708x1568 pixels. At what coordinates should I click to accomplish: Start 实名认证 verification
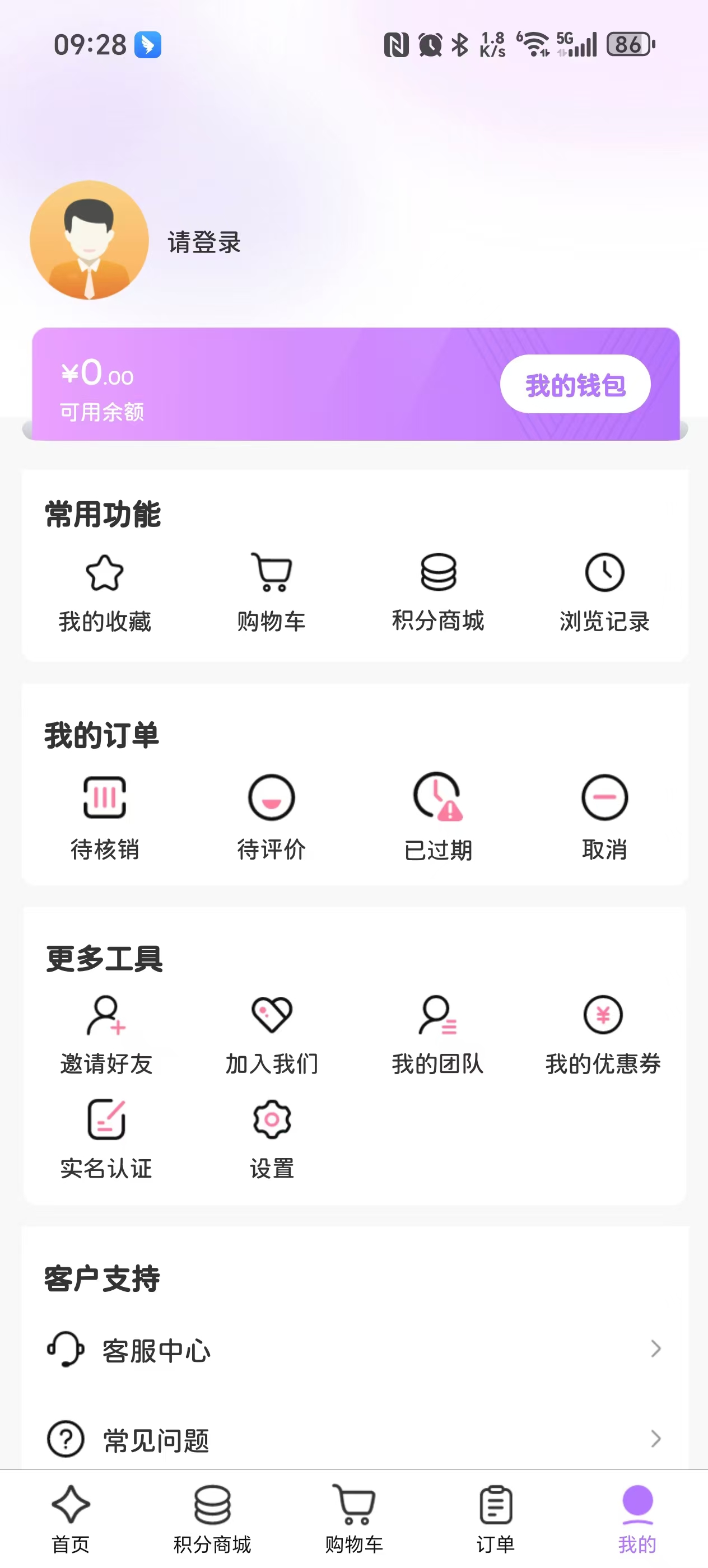pos(106,1140)
